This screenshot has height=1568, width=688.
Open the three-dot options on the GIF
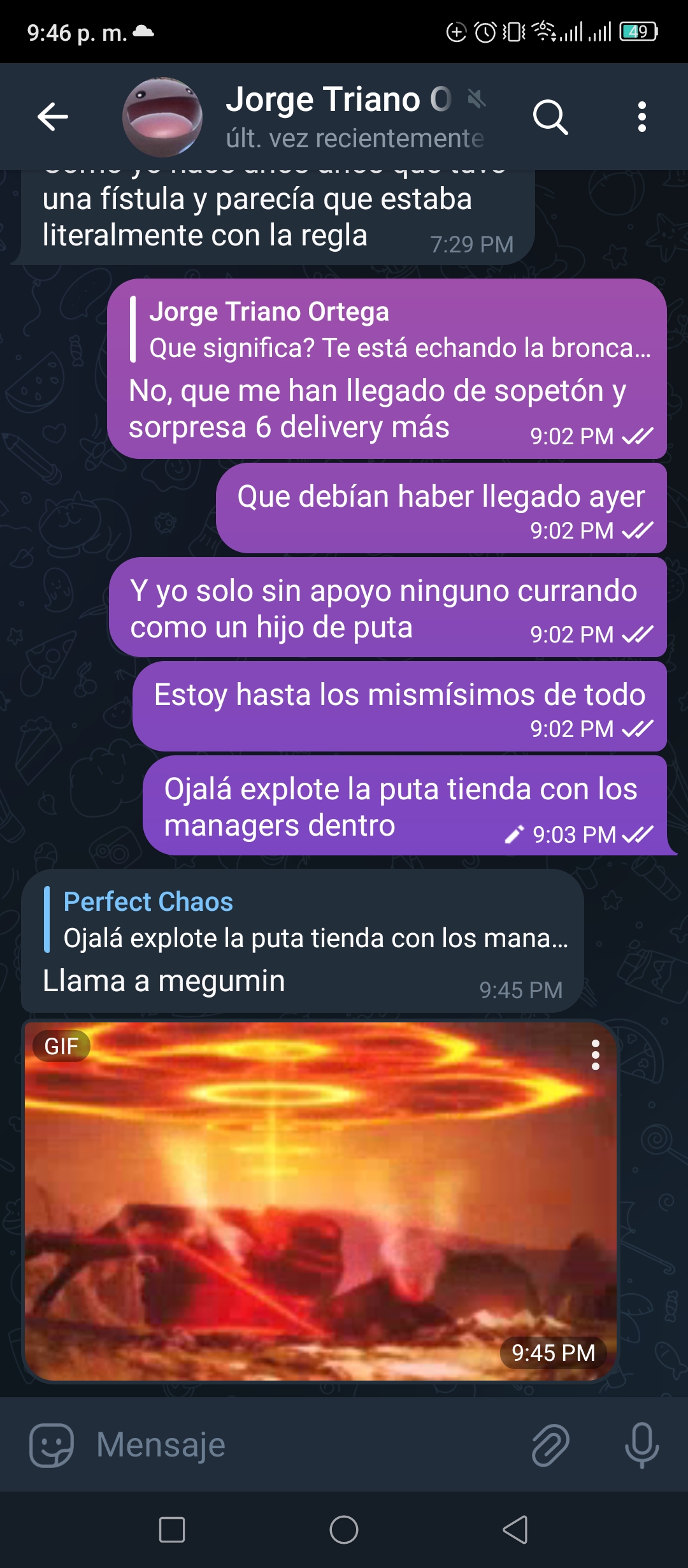(596, 1055)
